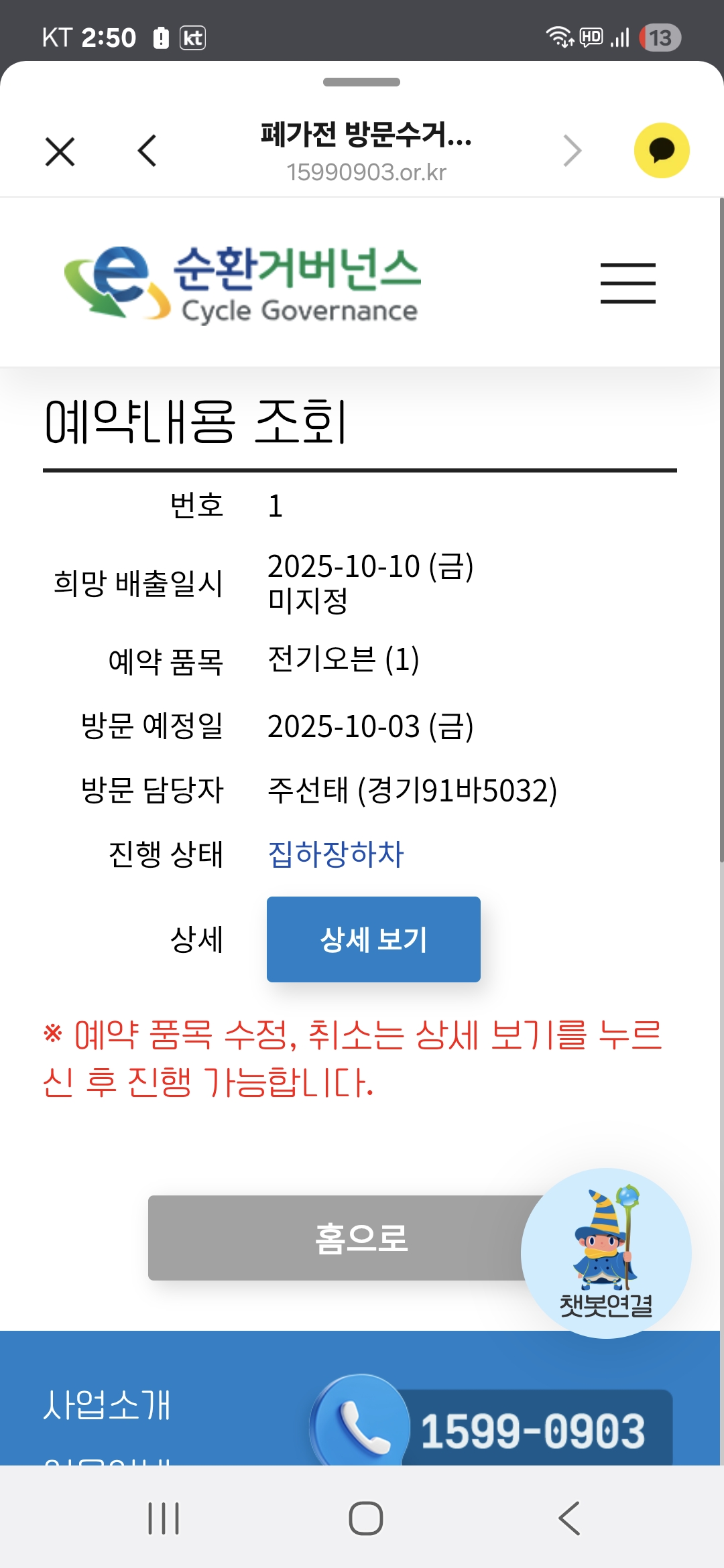Open the hamburger menu
This screenshot has height=1568, width=724.
click(627, 283)
